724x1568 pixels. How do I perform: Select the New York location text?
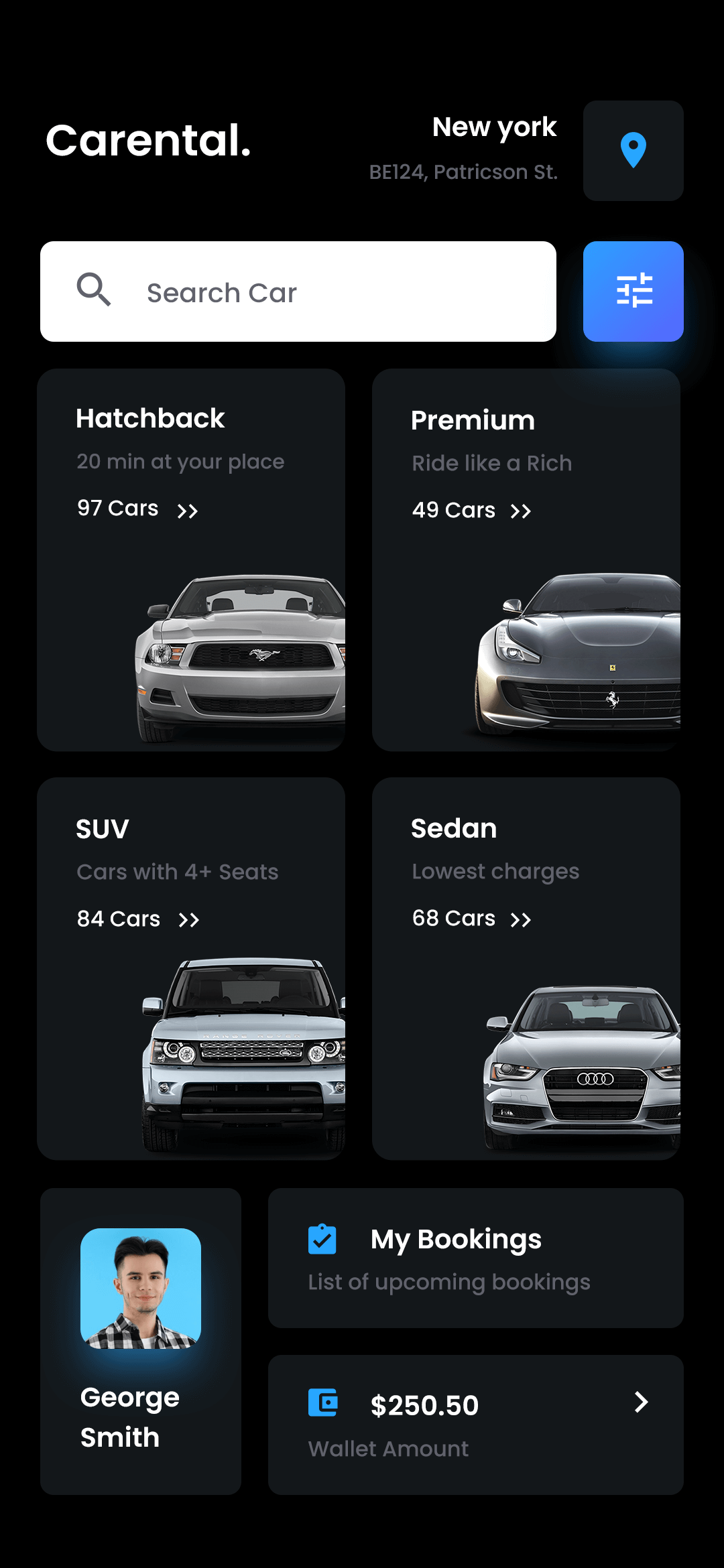[494, 127]
